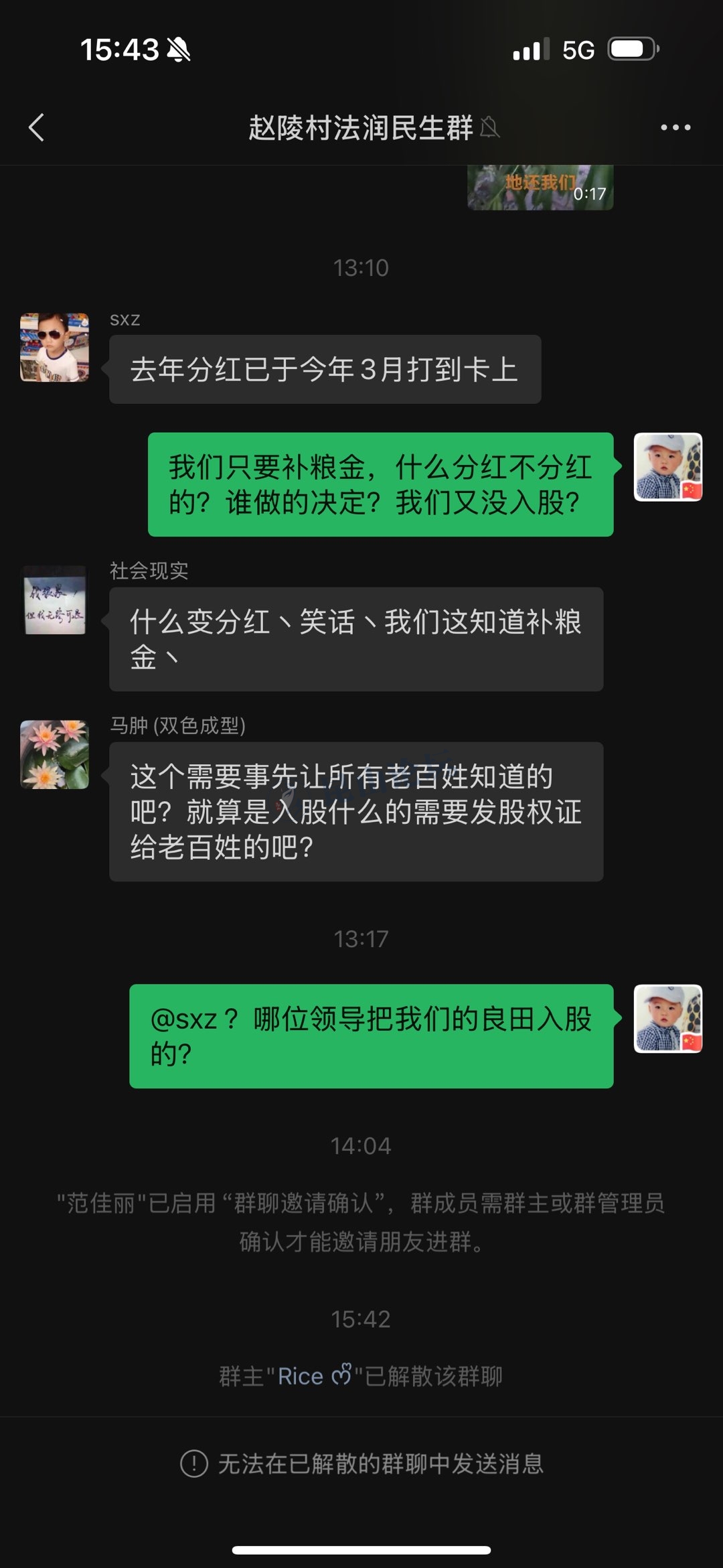Open the group chat options menu
The height and width of the screenshot is (1568, 723).
point(675,127)
